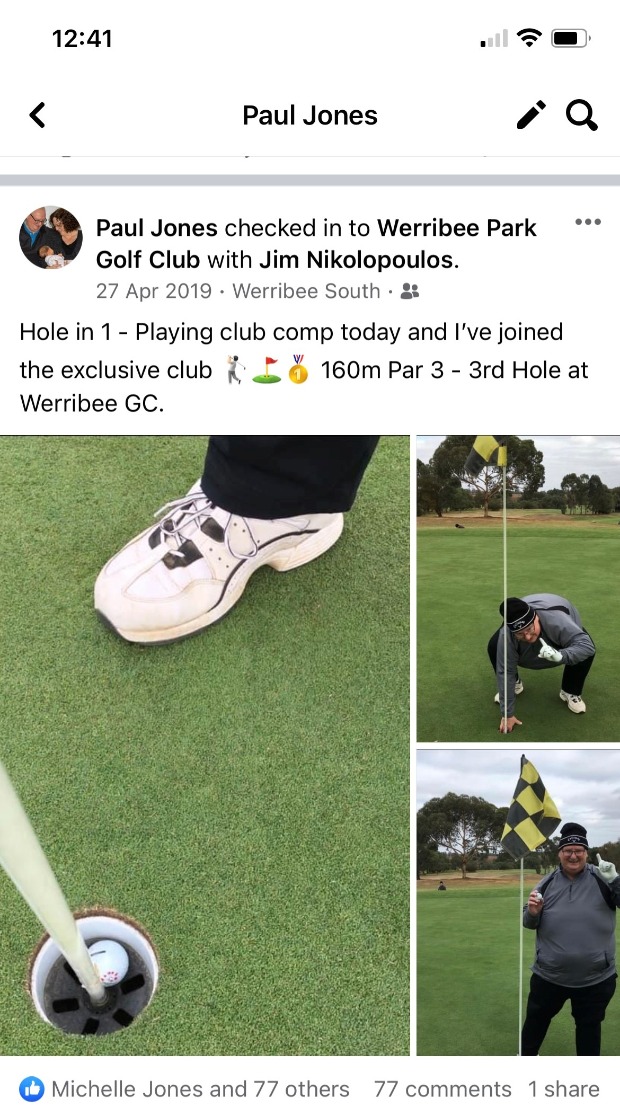Viewport: 620px width, 1117px height.
Task: View Jim Nikolopoulos's profile
Action: pyautogui.click(x=357, y=260)
